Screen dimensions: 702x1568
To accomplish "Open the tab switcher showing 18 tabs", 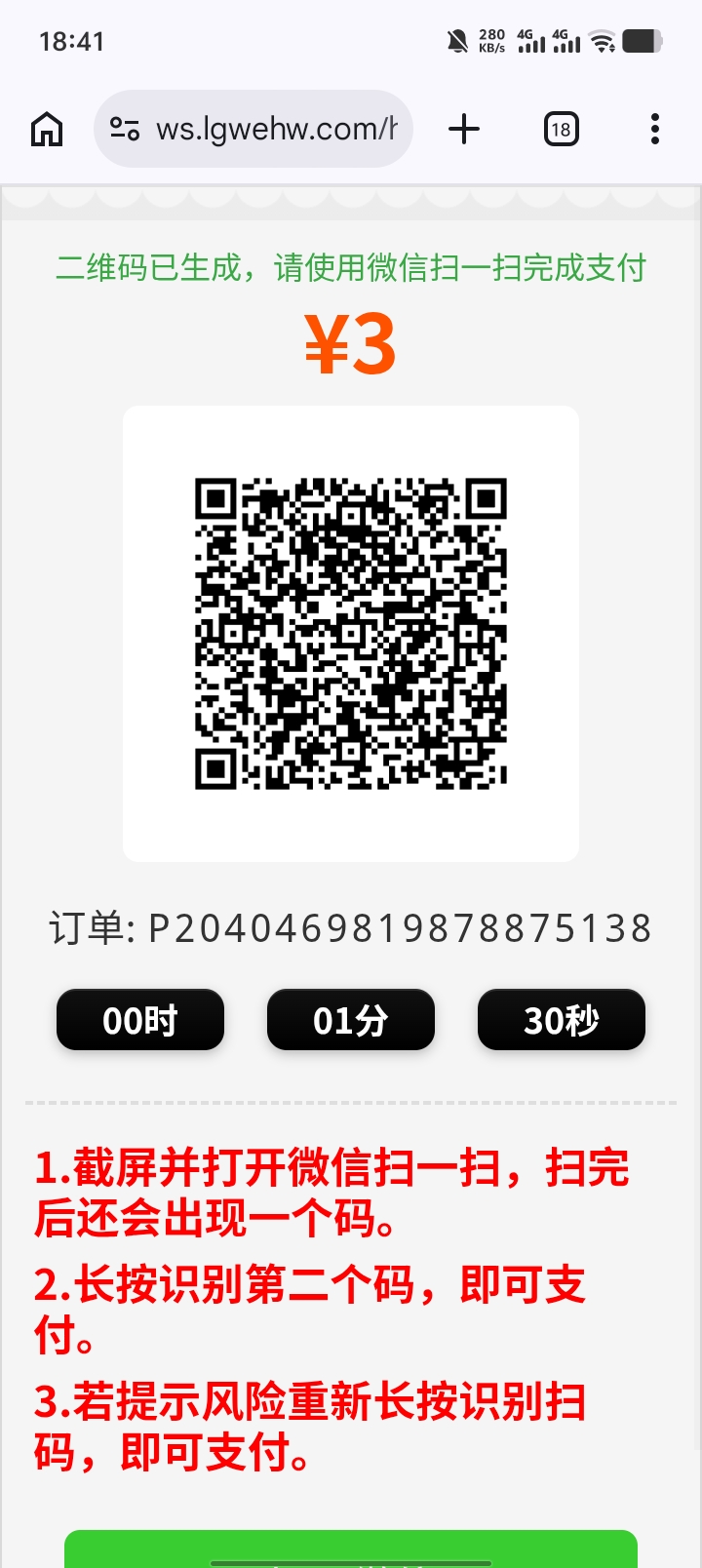I will tap(561, 129).
